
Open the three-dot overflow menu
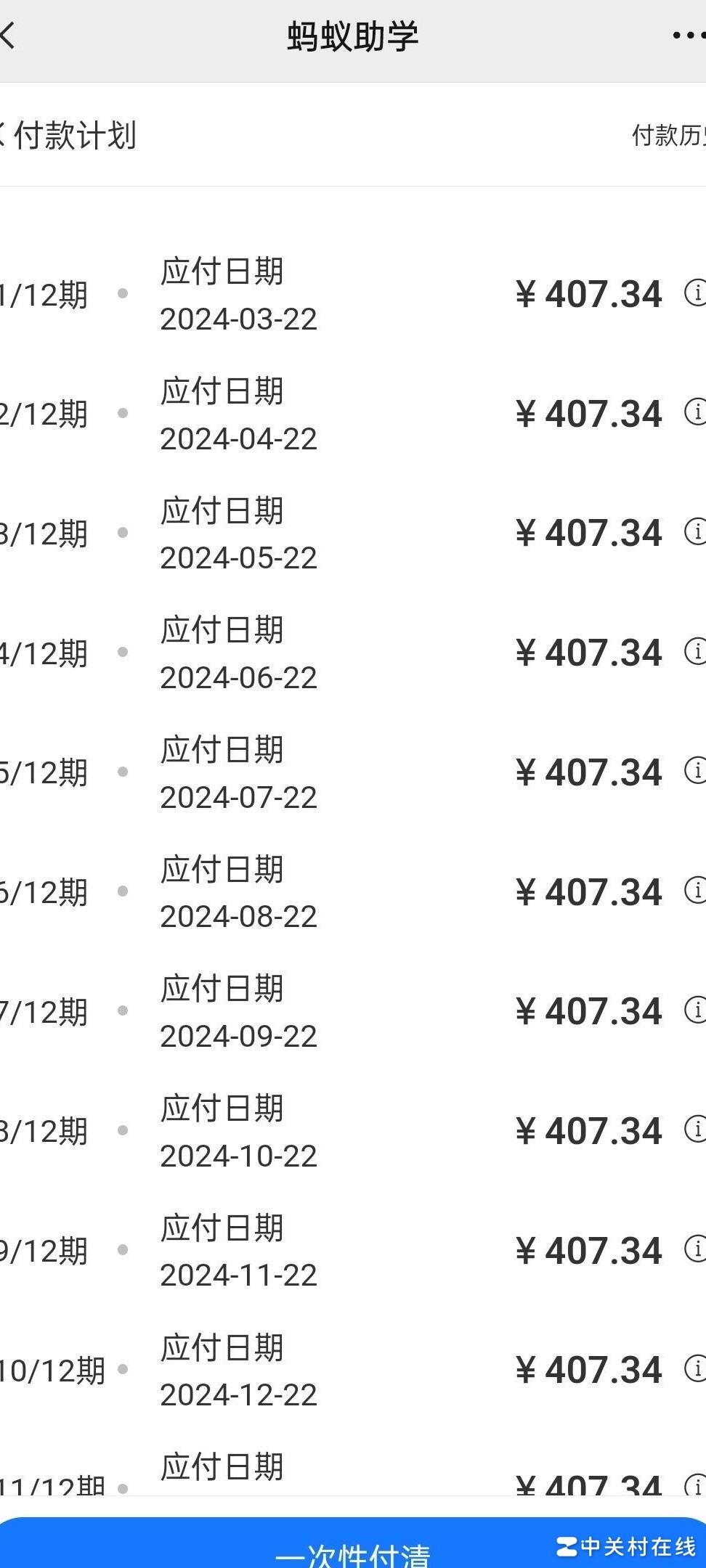tap(686, 35)
